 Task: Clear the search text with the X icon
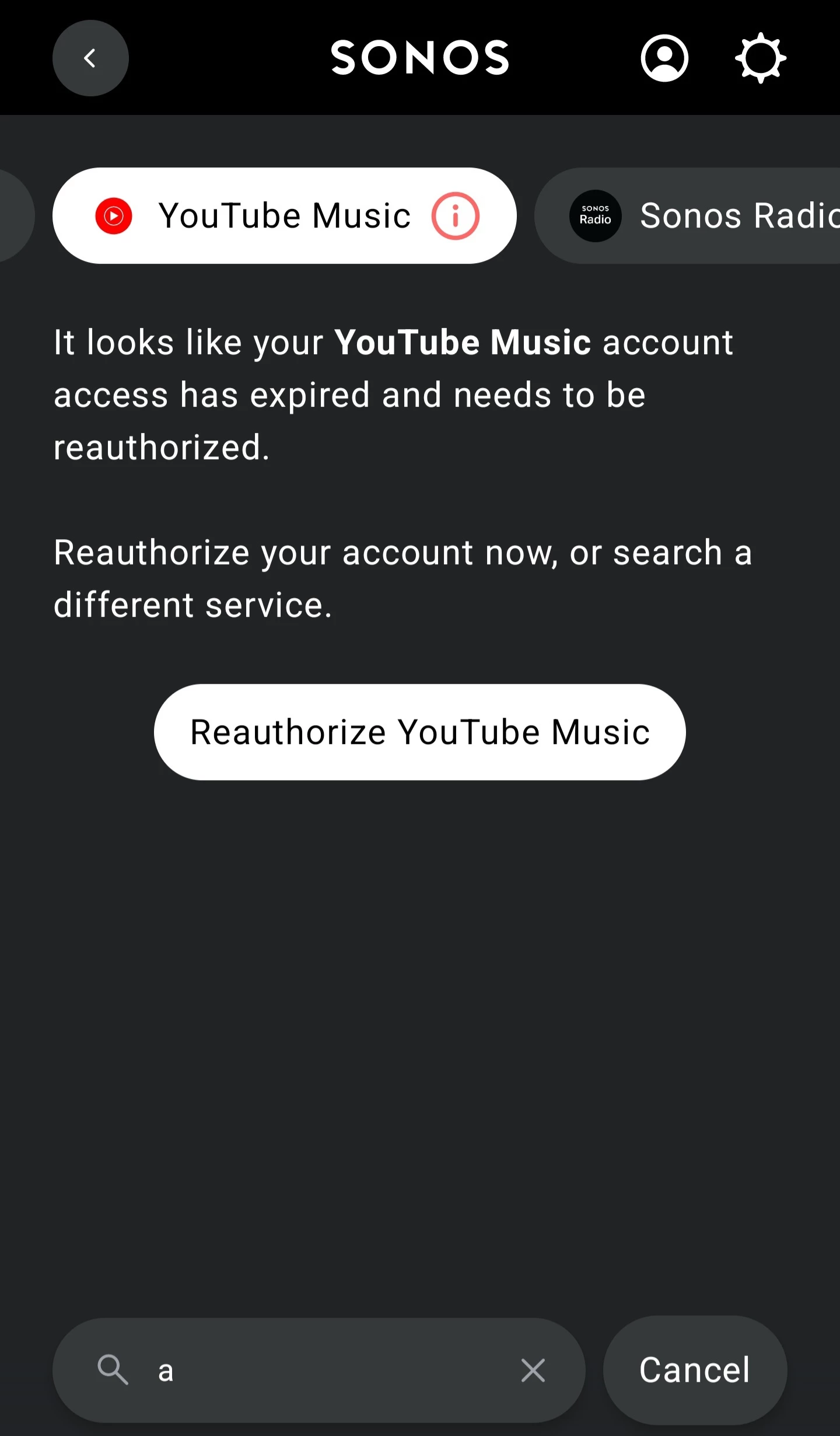[x=533, y=1370]
